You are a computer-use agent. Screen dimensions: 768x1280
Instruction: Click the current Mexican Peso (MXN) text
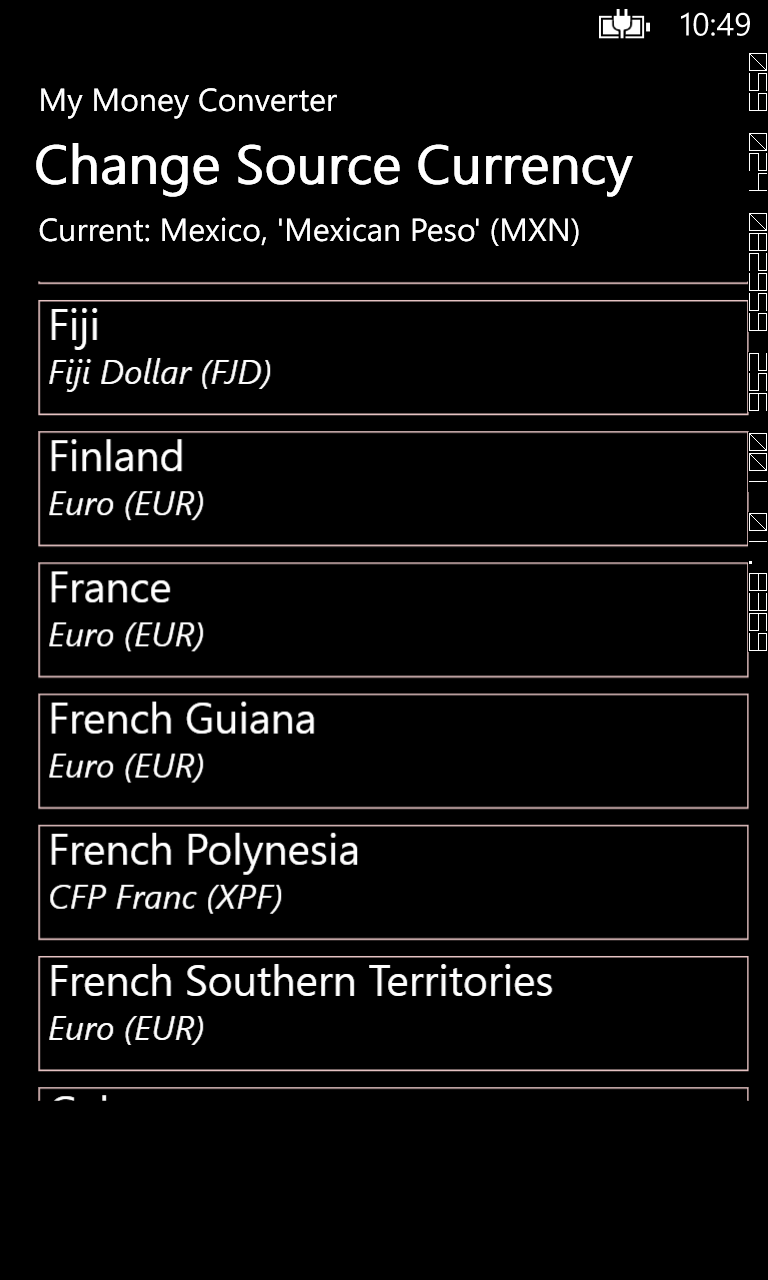(307, 230)
